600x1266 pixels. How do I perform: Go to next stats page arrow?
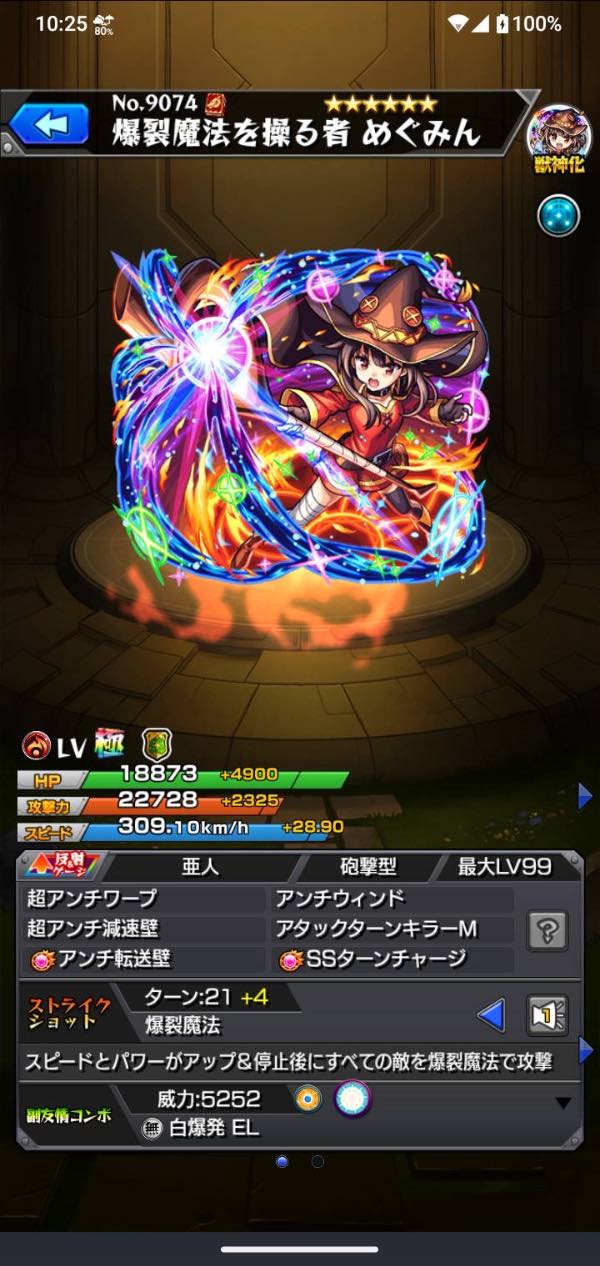click(x=586, y=796)
